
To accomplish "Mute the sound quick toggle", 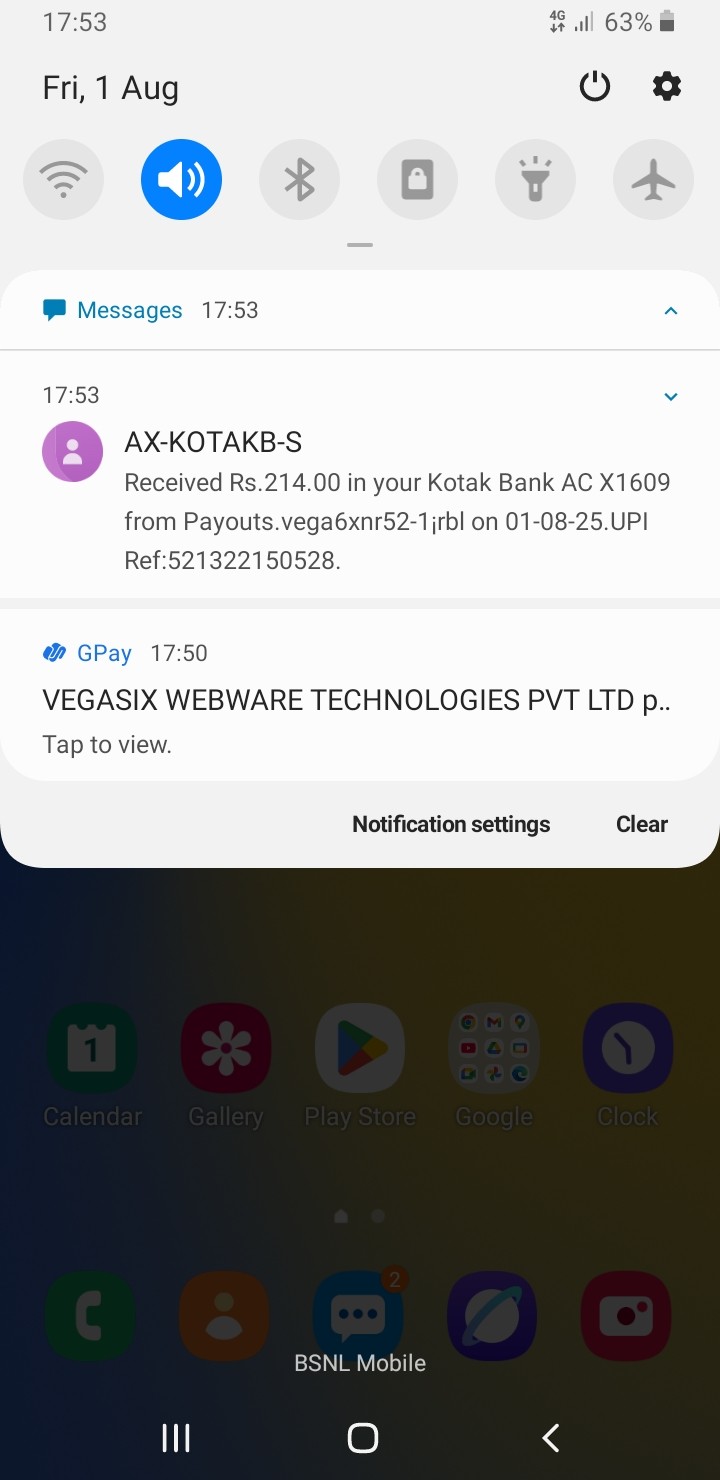I will (181, 180).
